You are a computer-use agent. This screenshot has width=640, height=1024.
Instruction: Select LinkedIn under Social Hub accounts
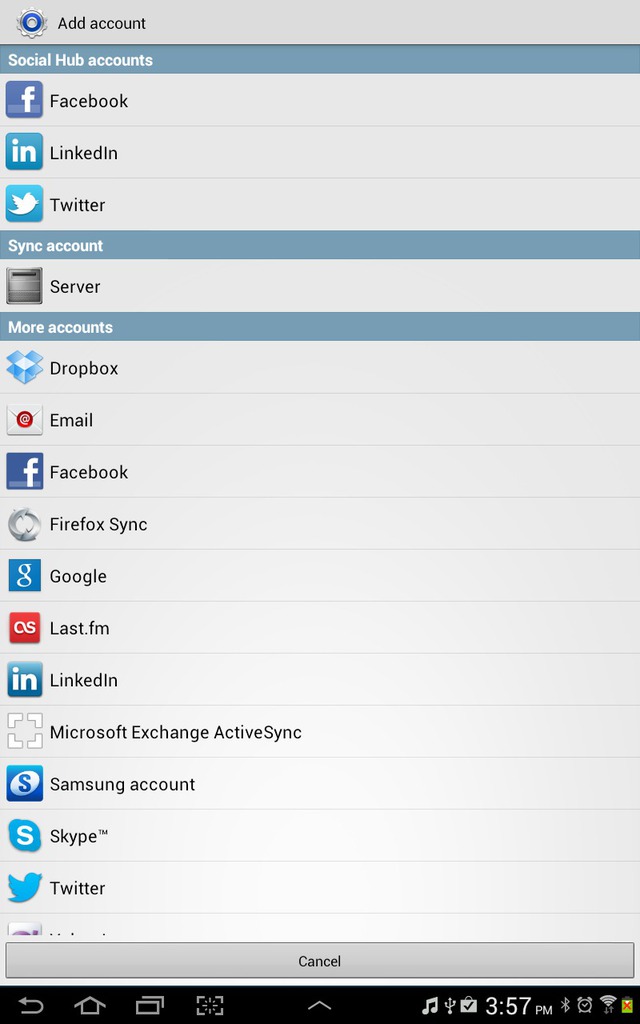coord(320,152)
